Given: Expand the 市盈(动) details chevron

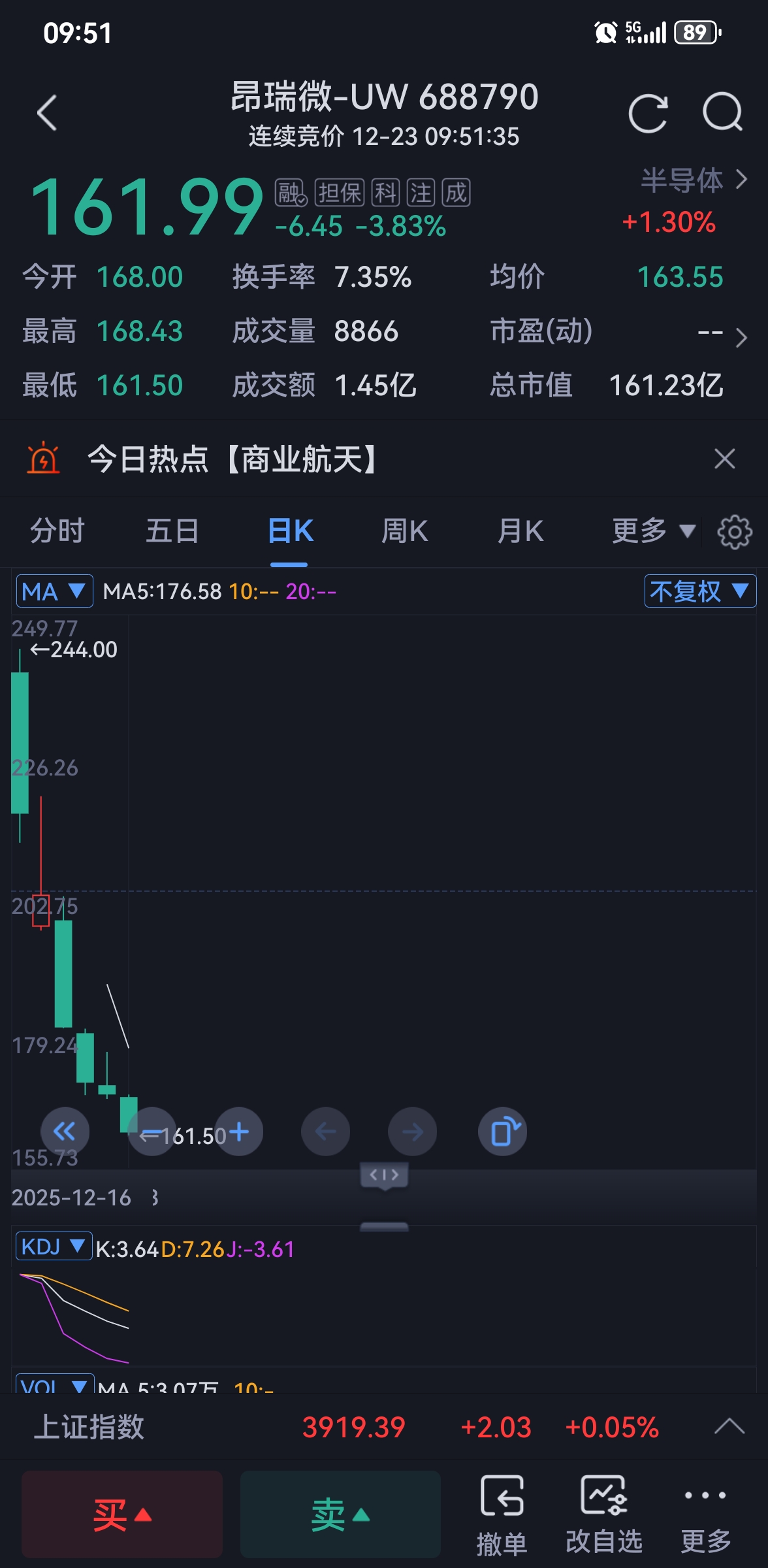Looking at the screenshot, I should pyautogui.click(x=741, y=337).
